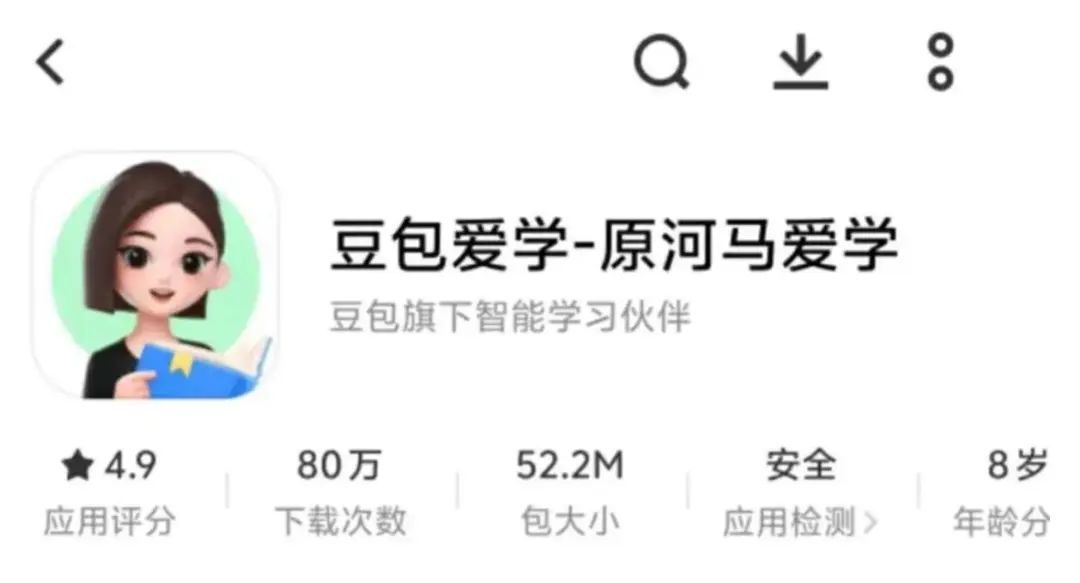Open 应用检测 safety details
Image resolution: width=1080 pixels, height=583 pixels.
pos(800,522)
